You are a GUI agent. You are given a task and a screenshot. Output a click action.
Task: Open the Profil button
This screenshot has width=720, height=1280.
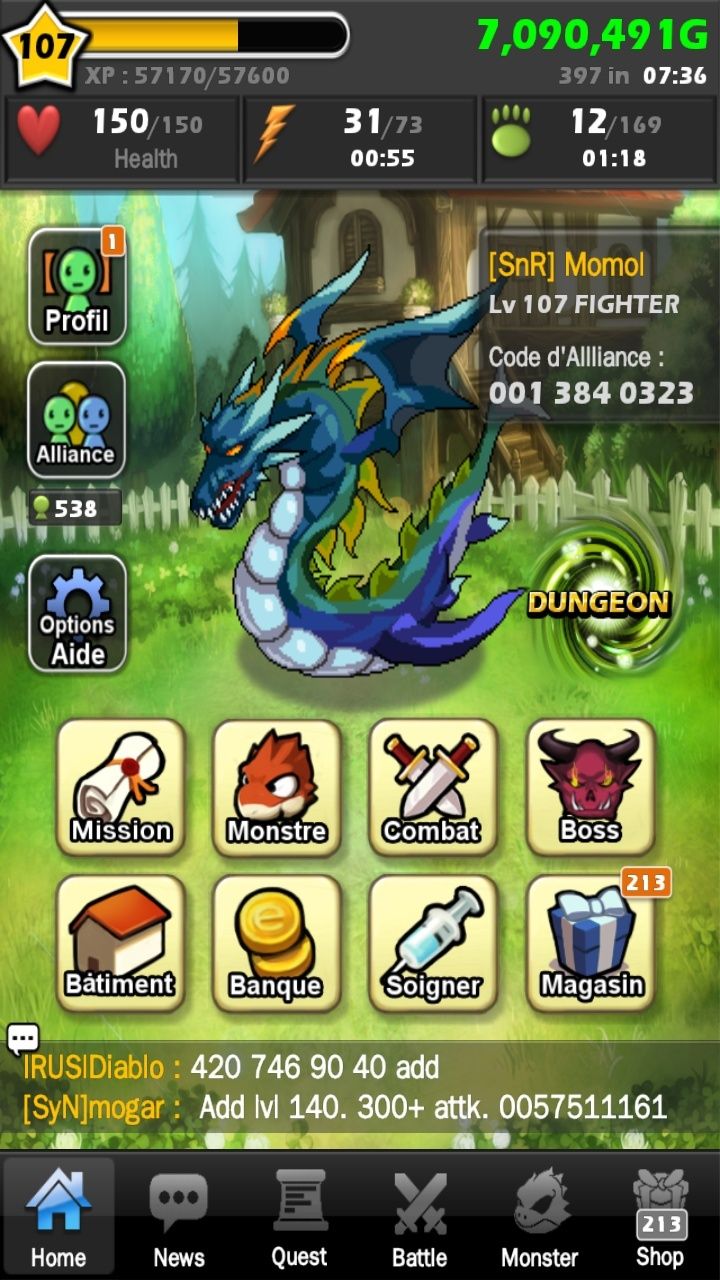pyautogui.click(x=77, y=287)
